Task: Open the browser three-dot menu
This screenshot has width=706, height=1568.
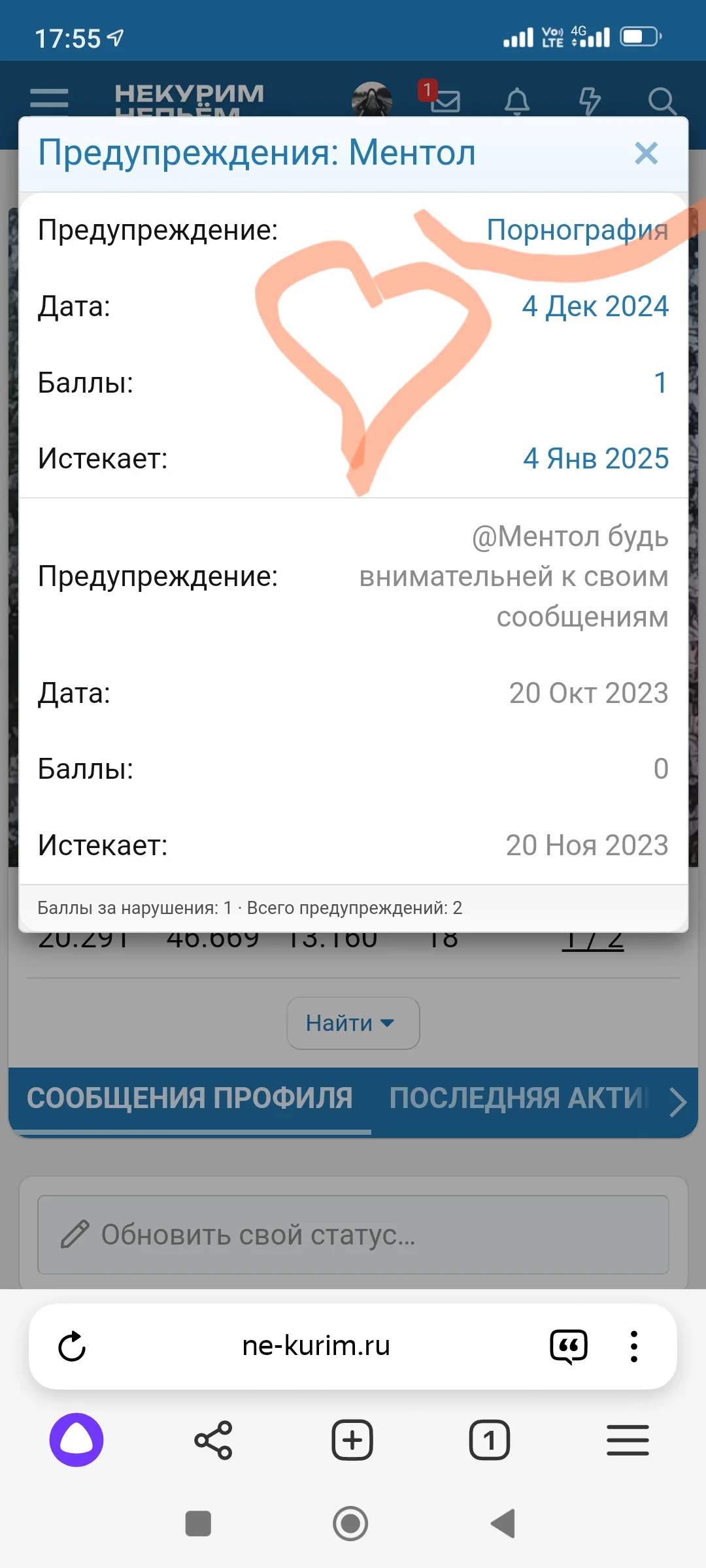Action: tap(633, 1347)
